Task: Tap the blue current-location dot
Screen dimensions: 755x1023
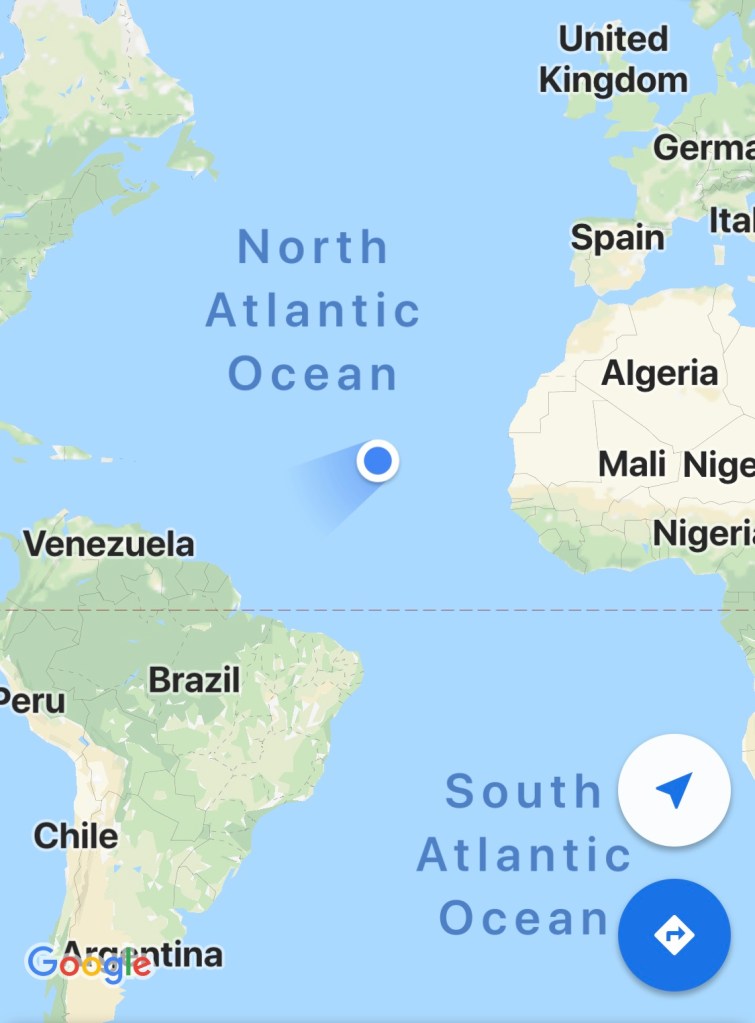Action: click(x=377, y=461)
